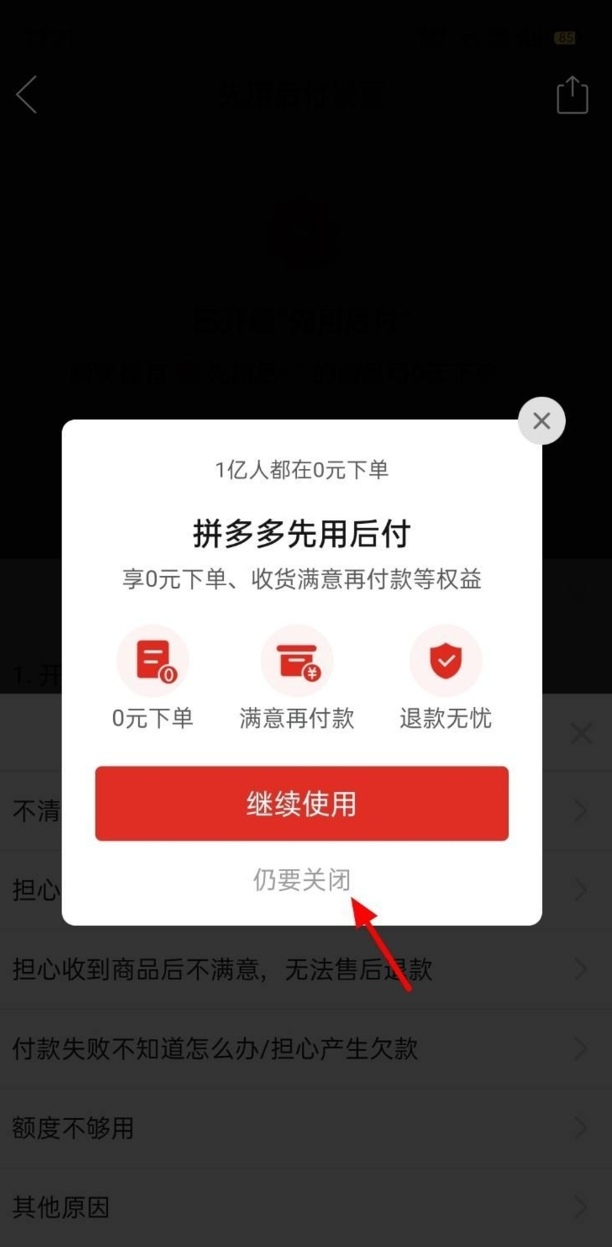Tap the 继续使用 button

pos(301,804)
